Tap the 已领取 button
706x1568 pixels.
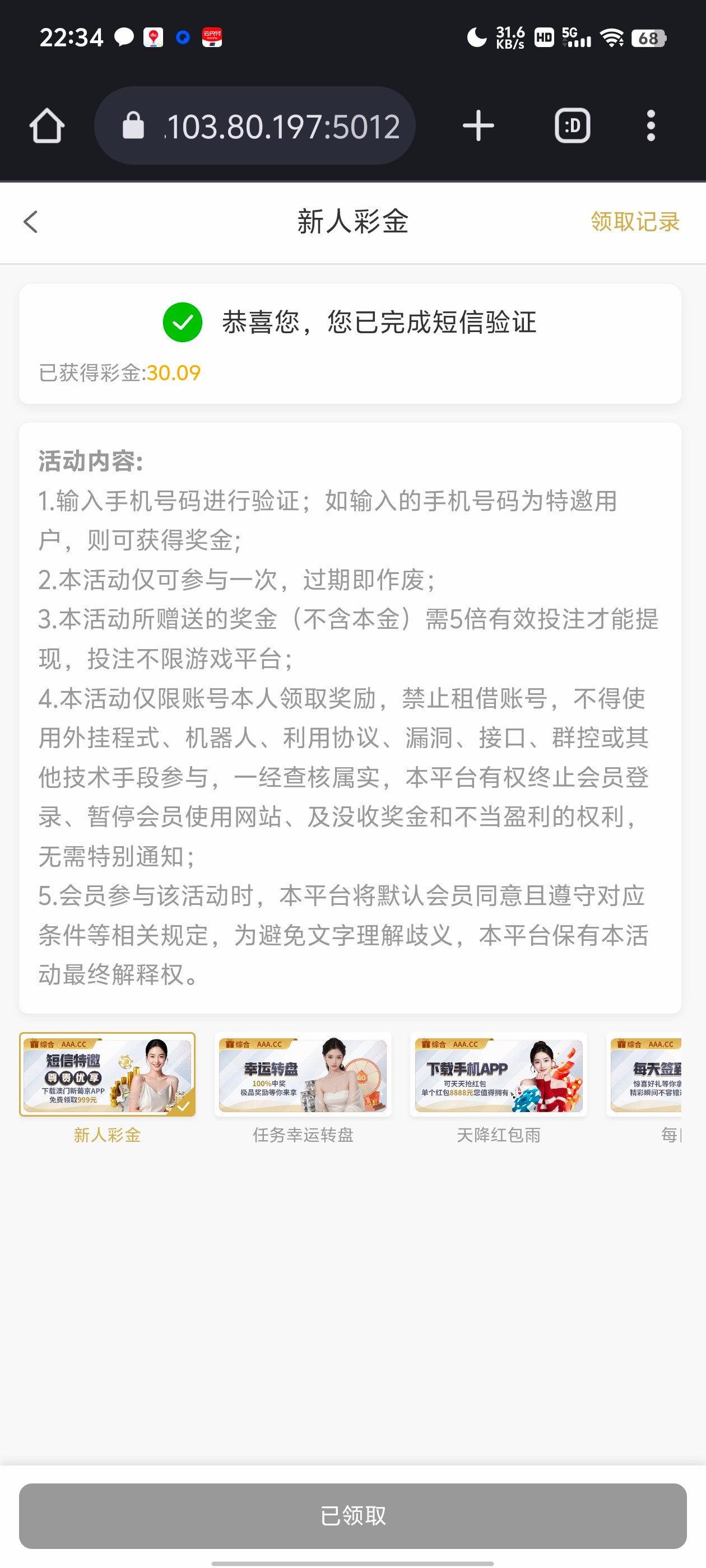(352, 1515)
